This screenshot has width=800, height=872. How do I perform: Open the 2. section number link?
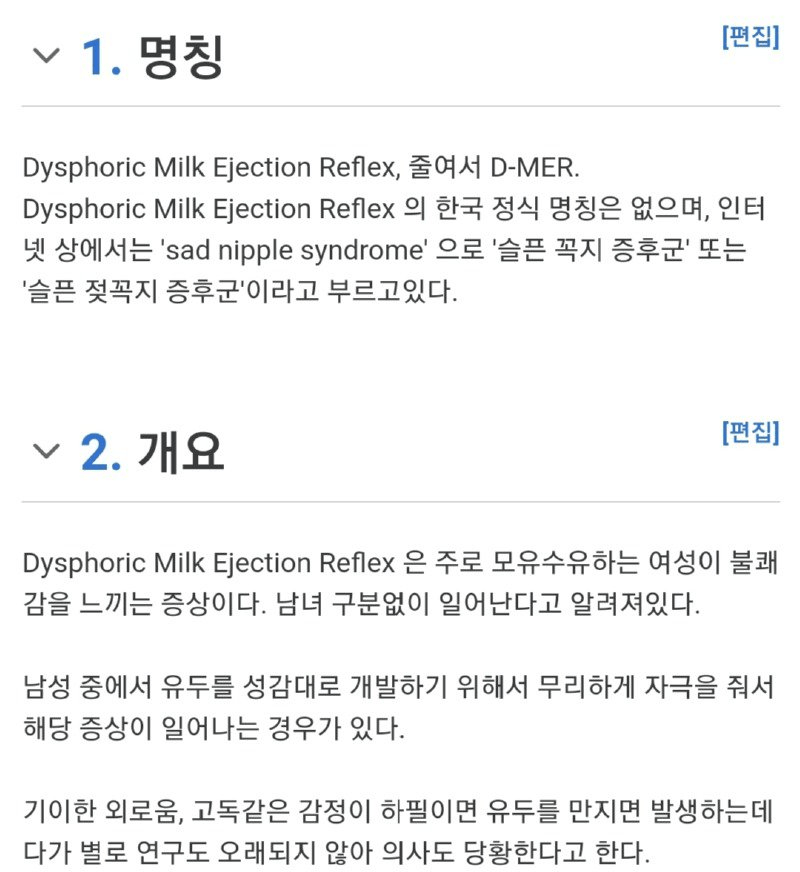(100, 453)
